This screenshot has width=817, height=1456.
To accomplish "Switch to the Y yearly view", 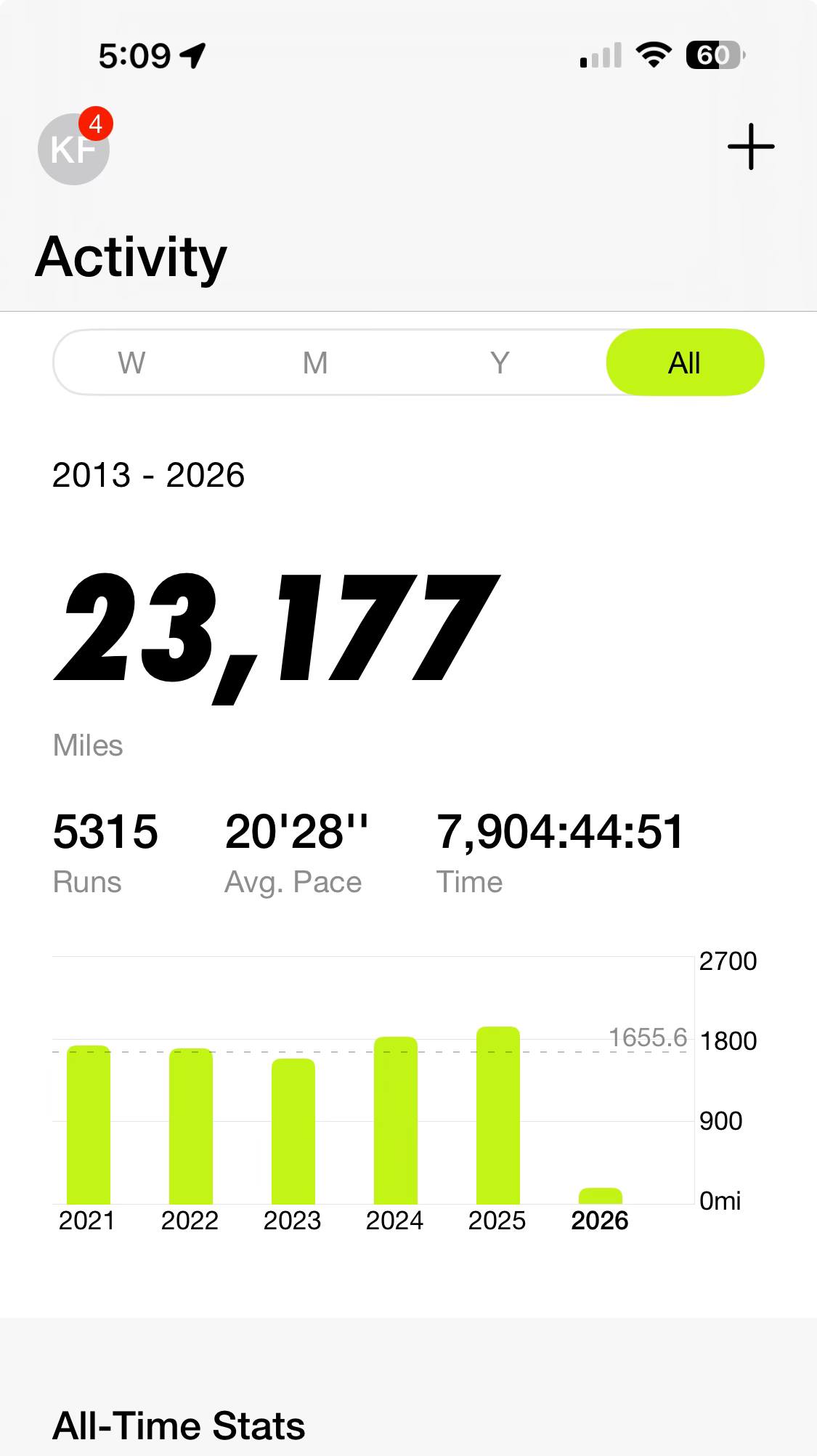I will pyautogui.click(x=500, y=363).
